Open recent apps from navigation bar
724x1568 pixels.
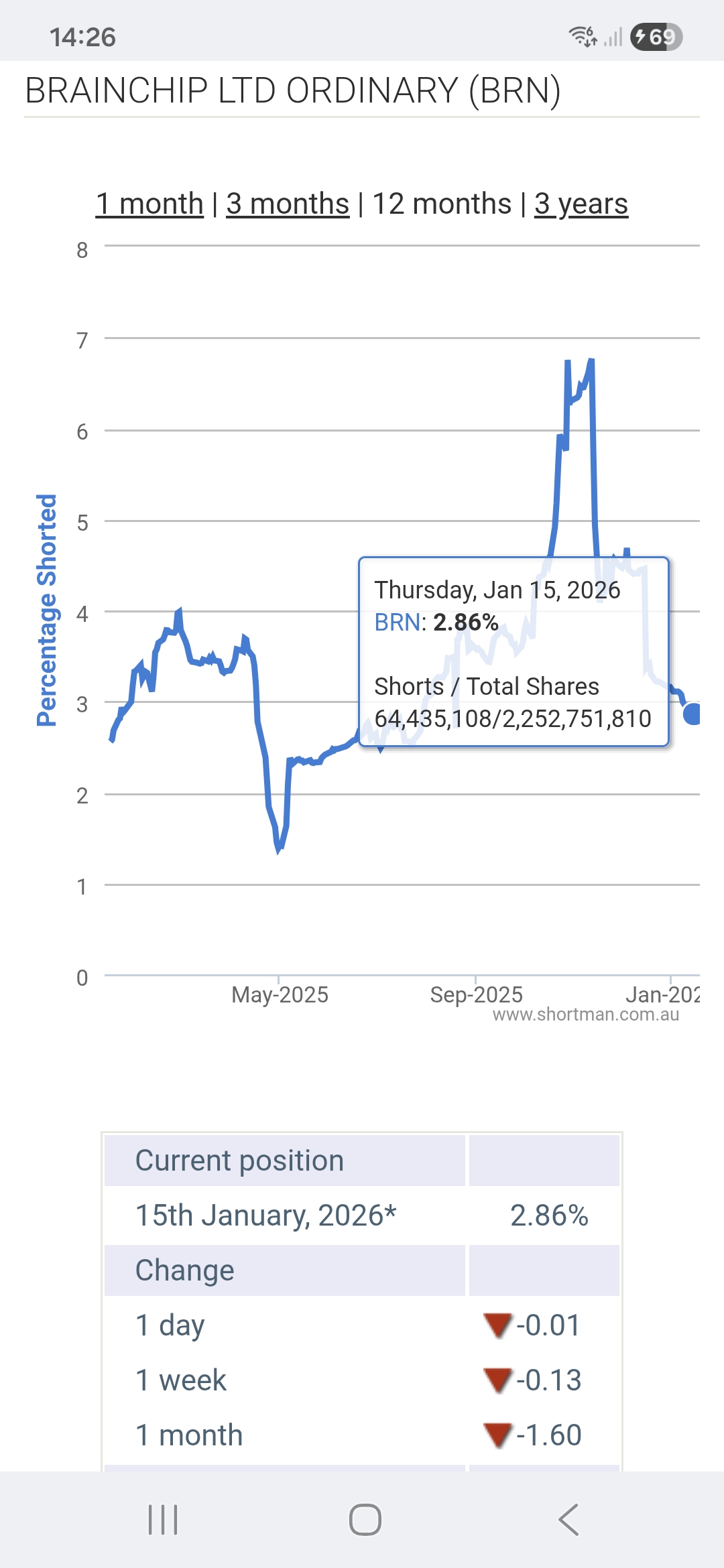[163, 1520]
